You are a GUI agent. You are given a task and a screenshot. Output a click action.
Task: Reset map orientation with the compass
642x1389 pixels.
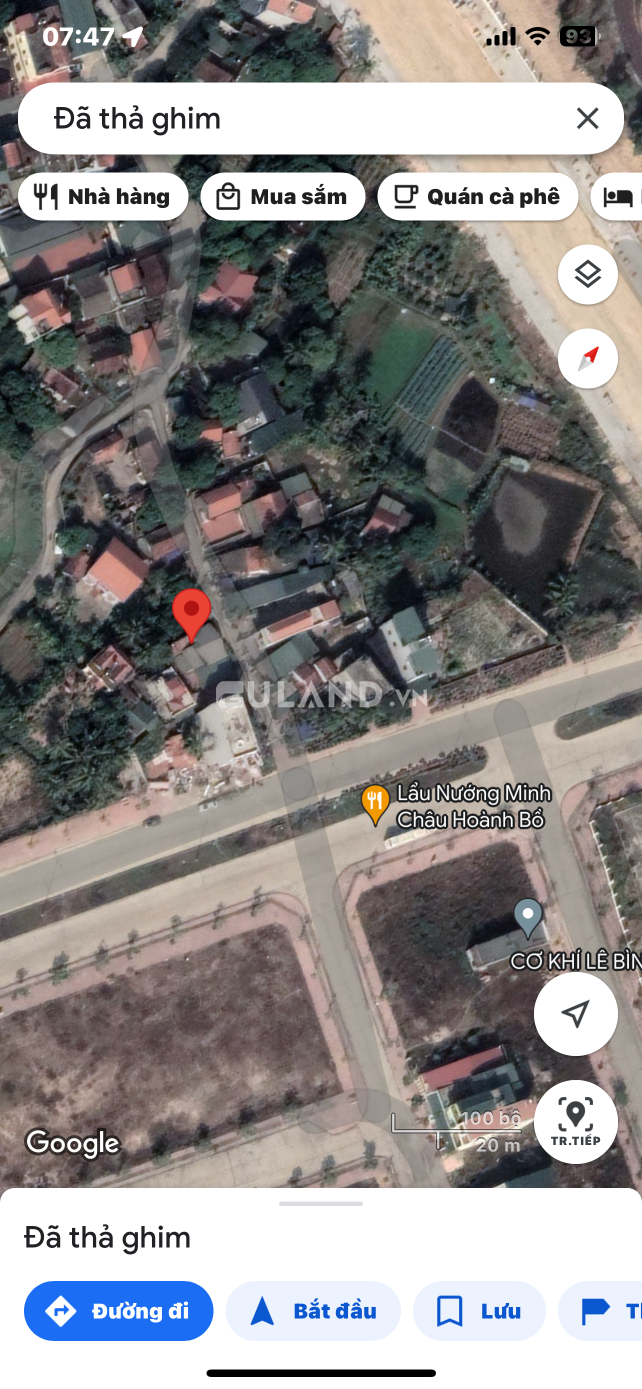click(x=588, y=358)
